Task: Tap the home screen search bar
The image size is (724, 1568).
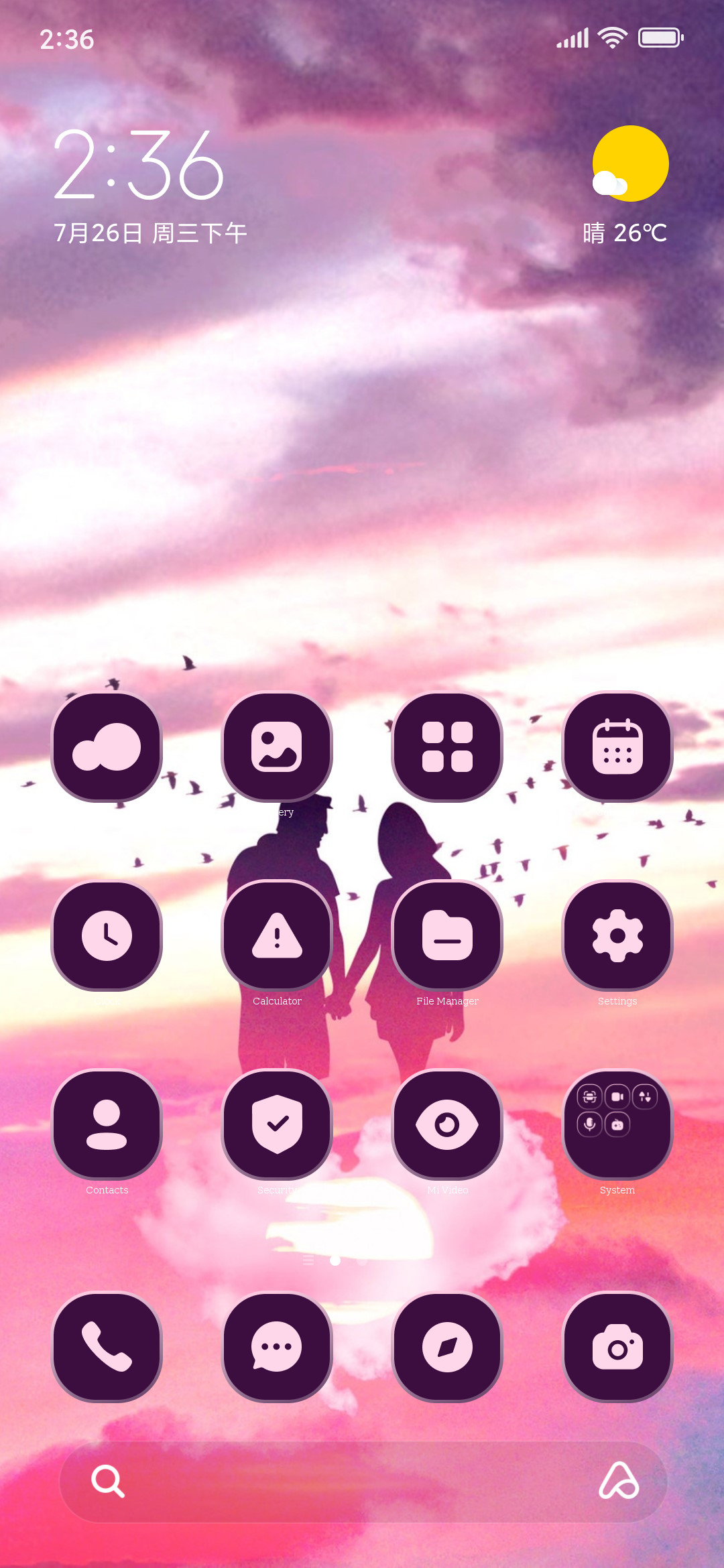Action: tap(363, 1482)
